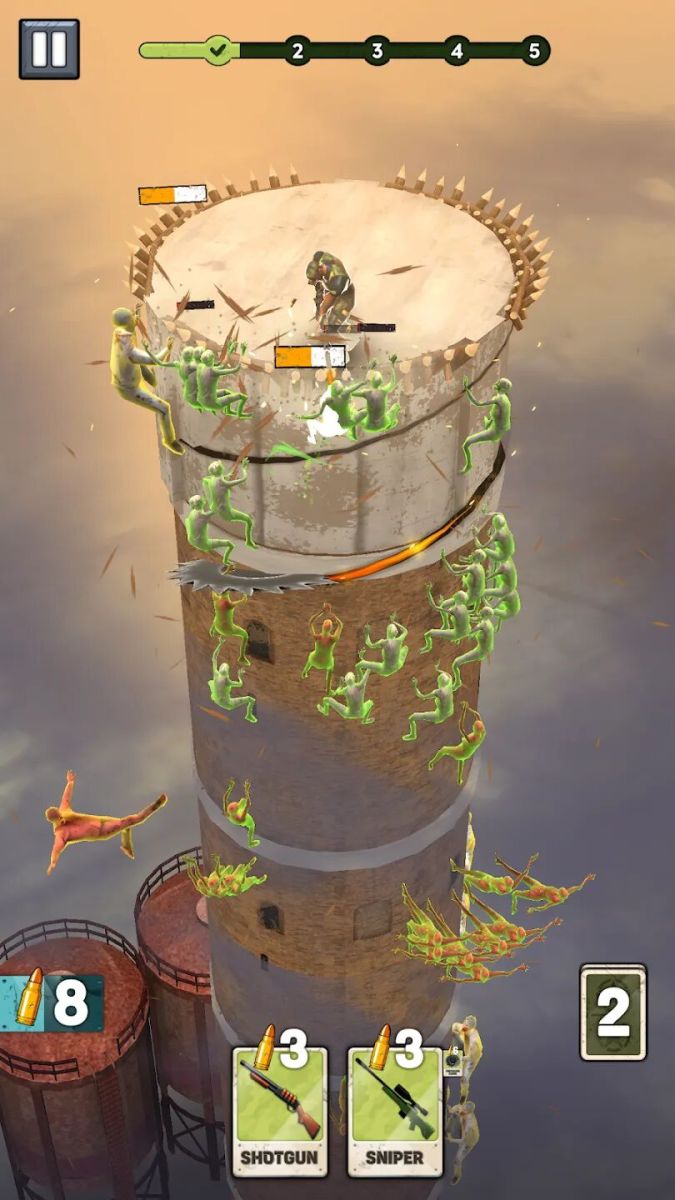Select the Sniper weapon card
This screenshot has height=1200, width=675.
click(394, 1111)
